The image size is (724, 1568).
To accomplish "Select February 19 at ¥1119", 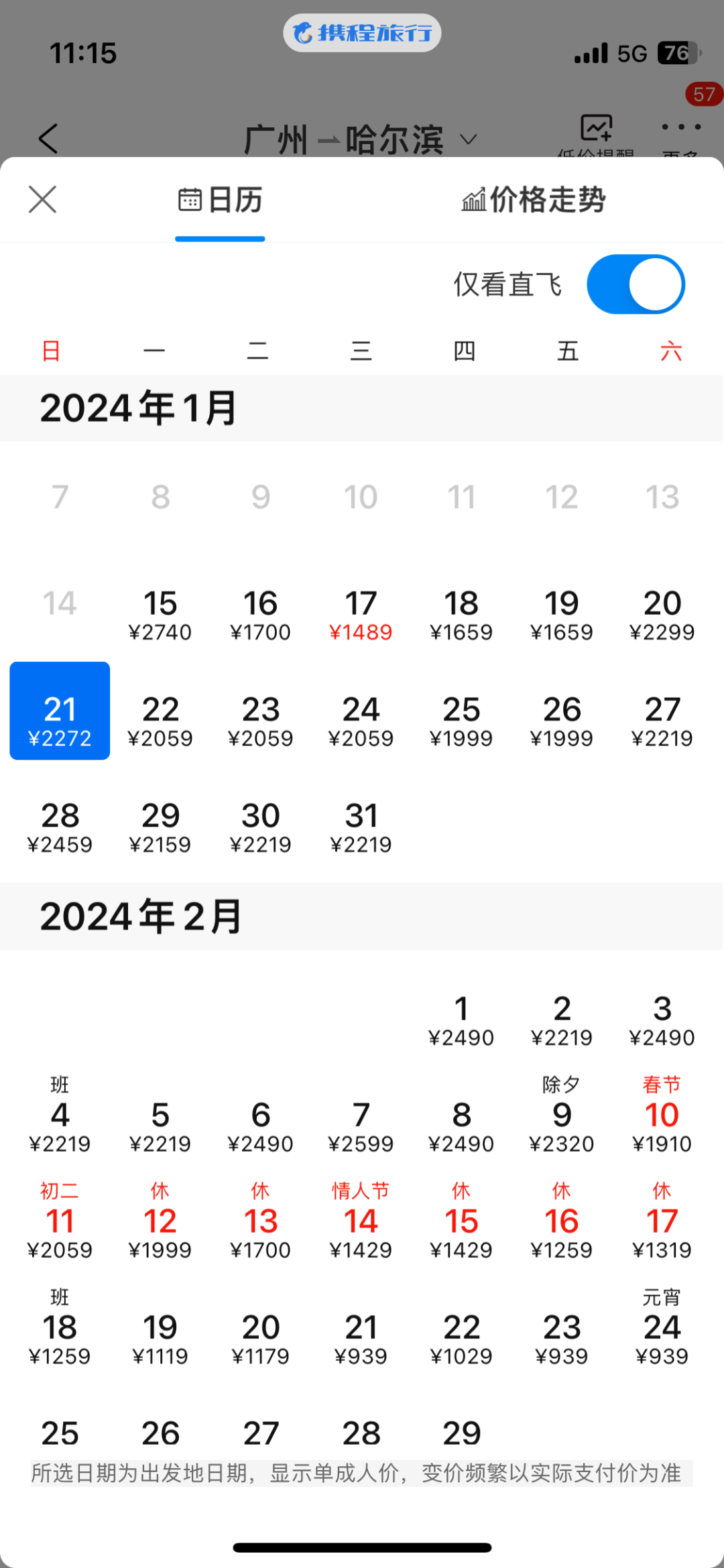I will pos(160,1338).
